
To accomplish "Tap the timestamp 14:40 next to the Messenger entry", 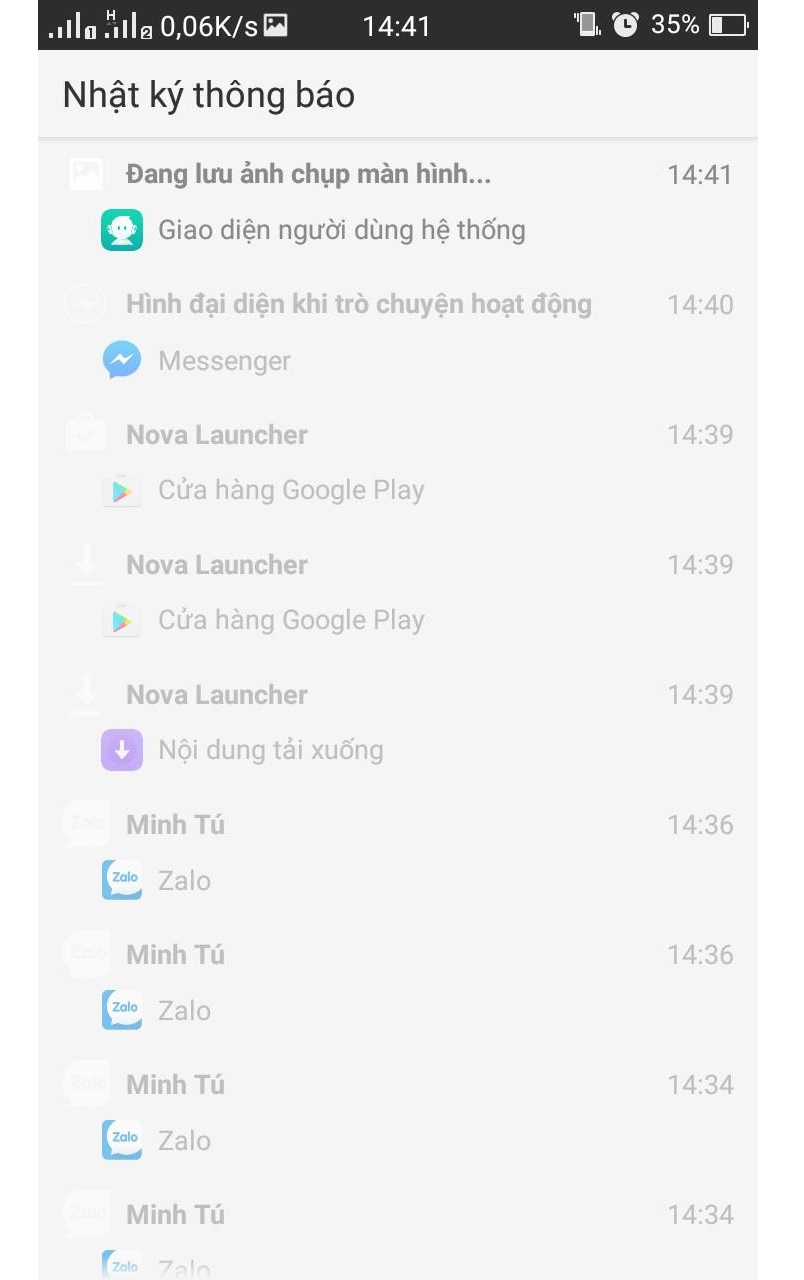I will coord(700,303).
